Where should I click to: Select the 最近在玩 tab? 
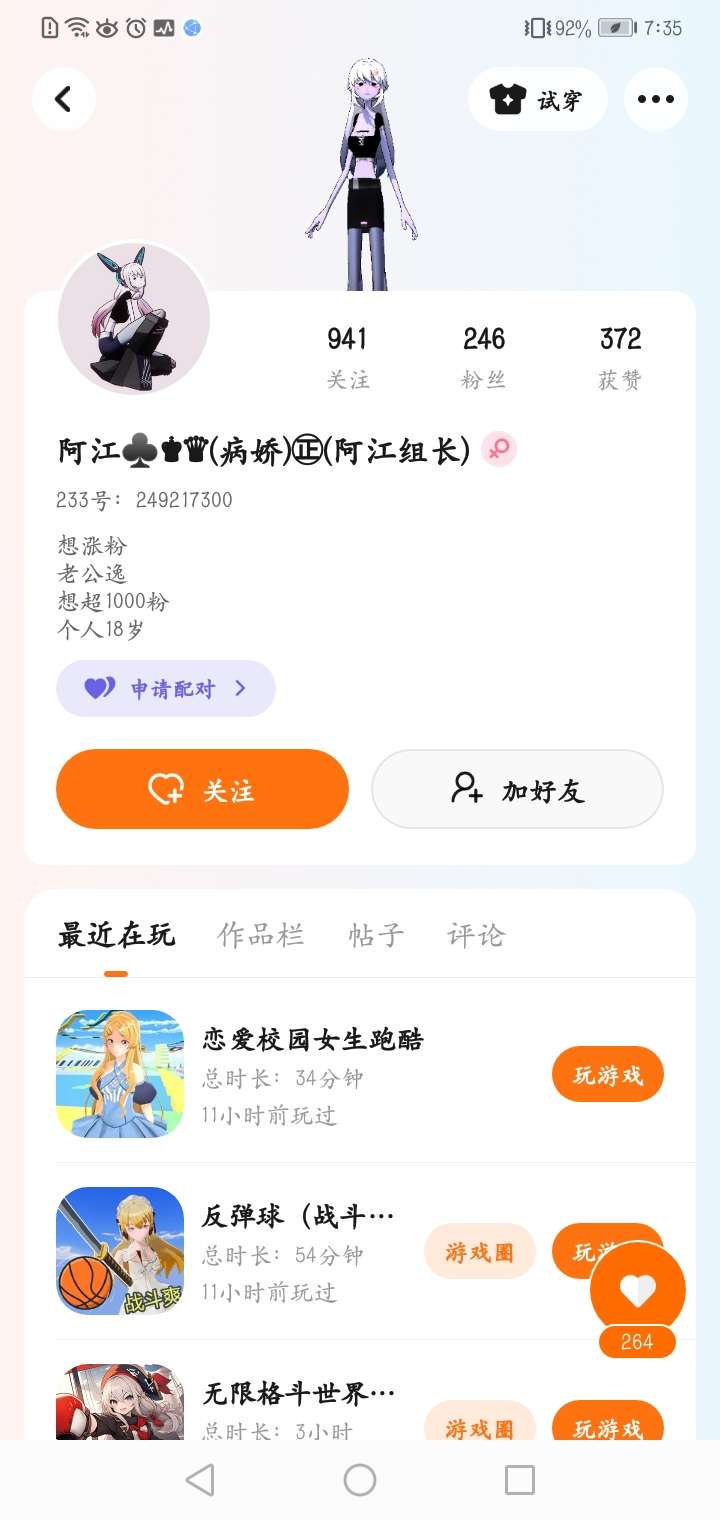tap(116, 935)
